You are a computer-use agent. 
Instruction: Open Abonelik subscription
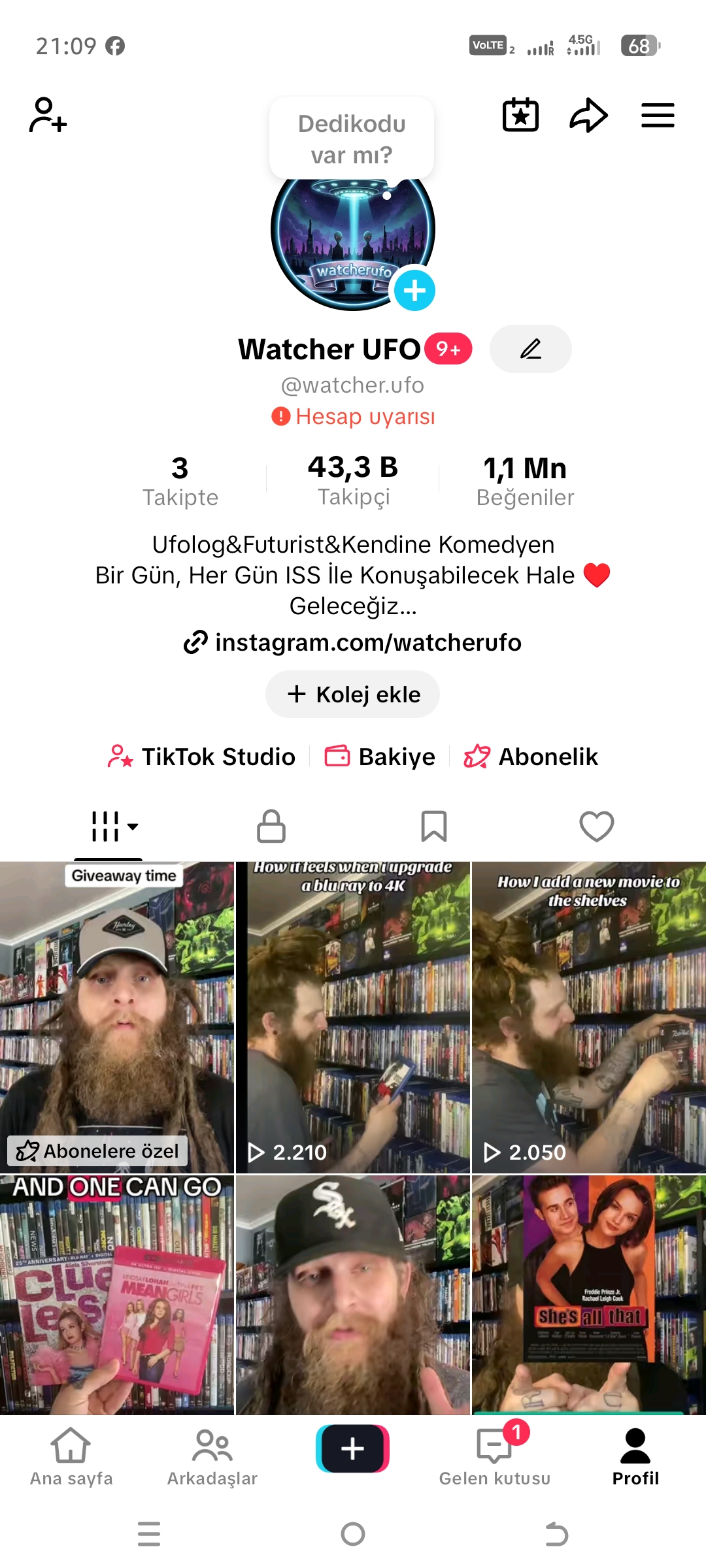(531, 757)
